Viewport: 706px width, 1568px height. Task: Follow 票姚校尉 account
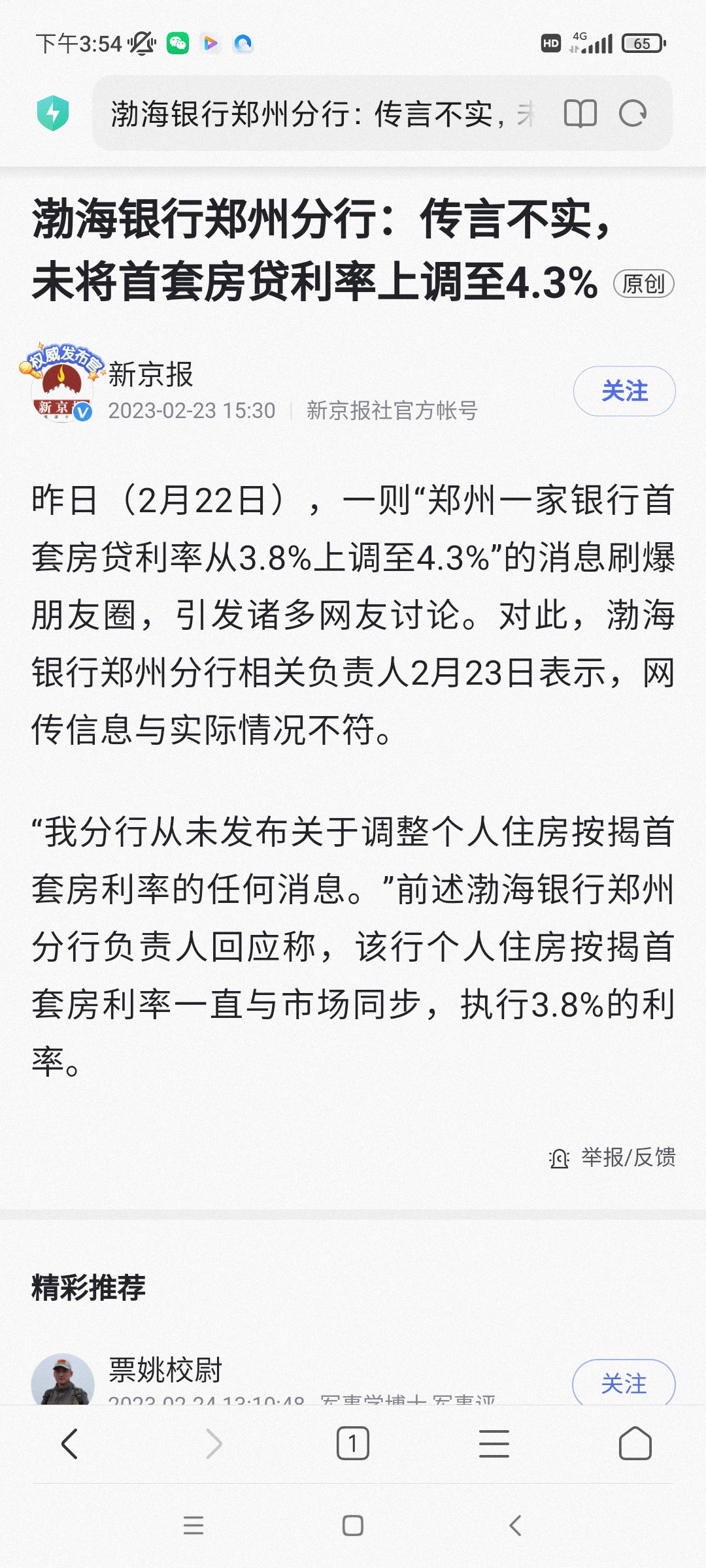point(624,1383)
